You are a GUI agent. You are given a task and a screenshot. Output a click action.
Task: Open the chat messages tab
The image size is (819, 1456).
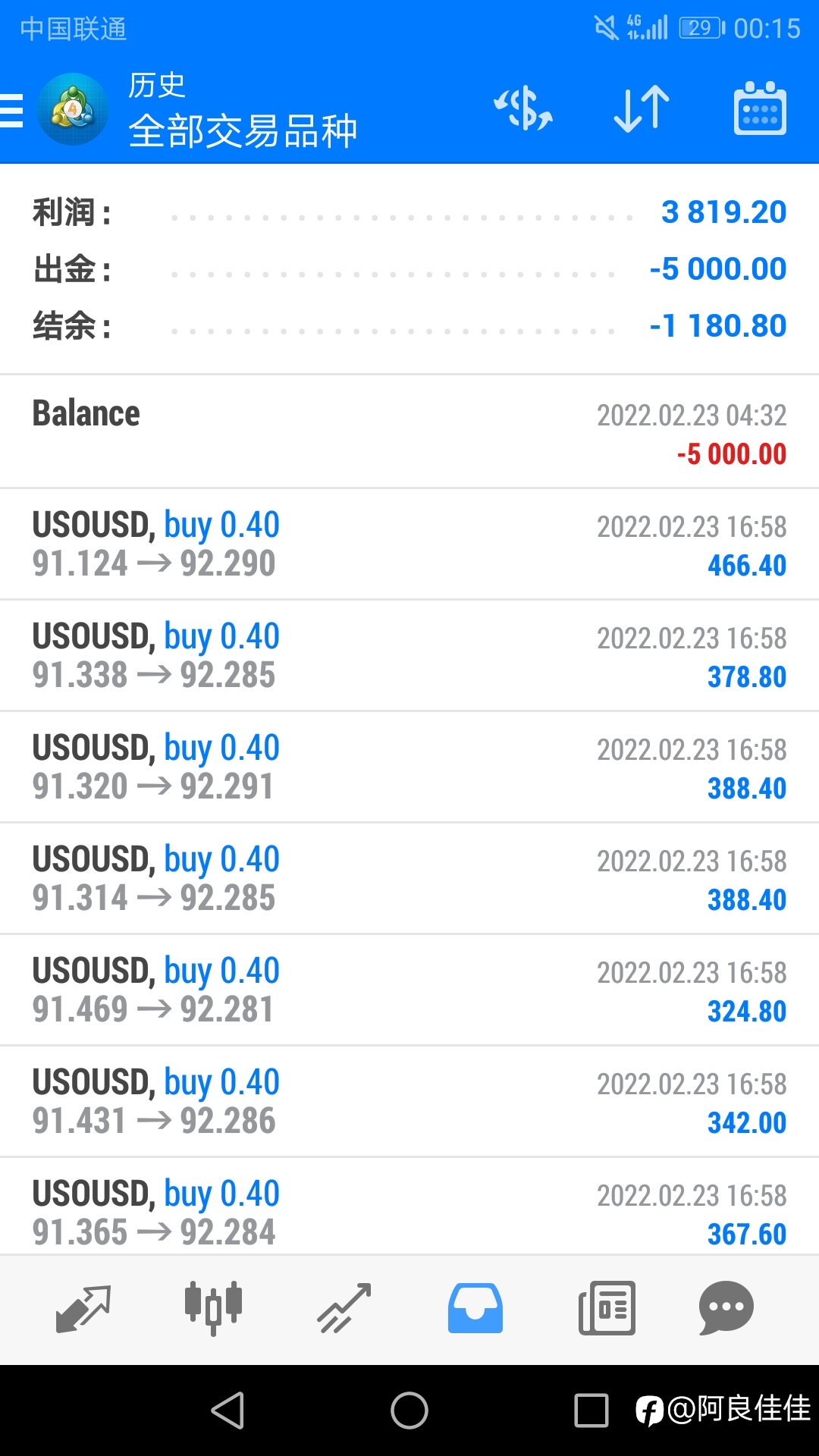click(726, 1308)
